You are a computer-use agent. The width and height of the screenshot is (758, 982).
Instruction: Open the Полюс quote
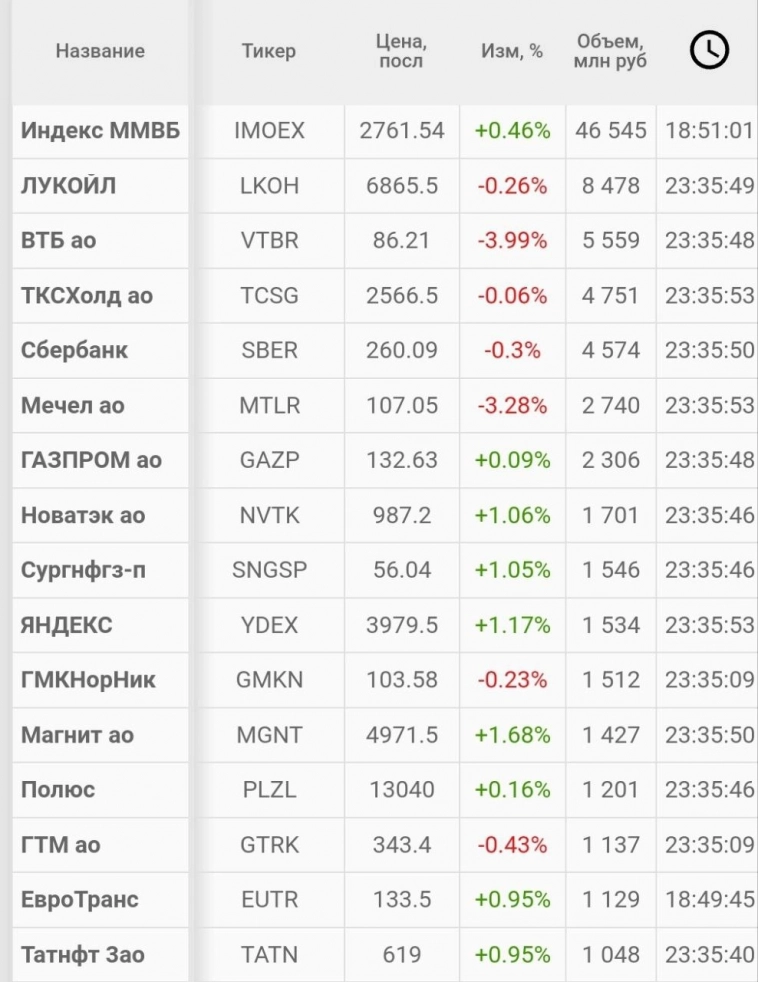point(58,790)
